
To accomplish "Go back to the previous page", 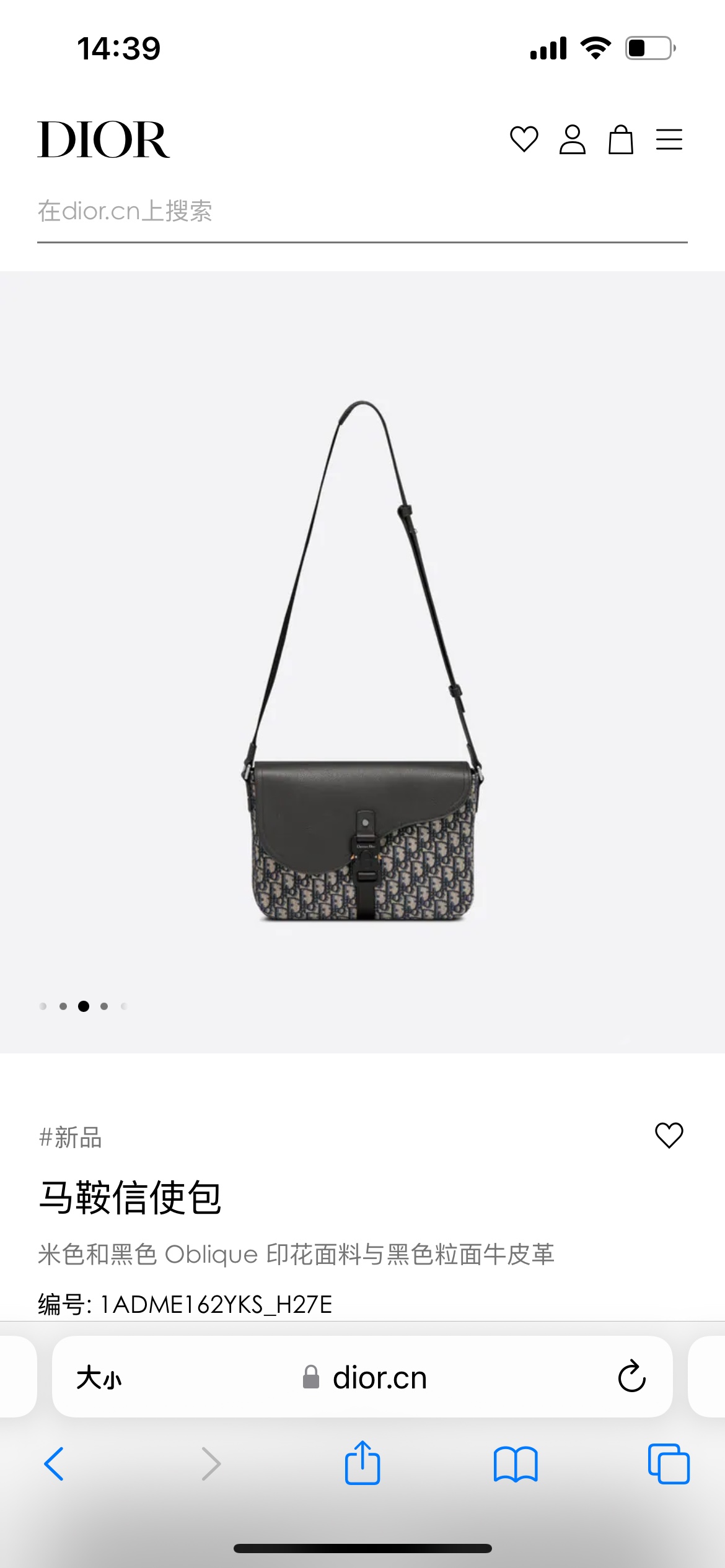I will click(x=55, y=1464).
